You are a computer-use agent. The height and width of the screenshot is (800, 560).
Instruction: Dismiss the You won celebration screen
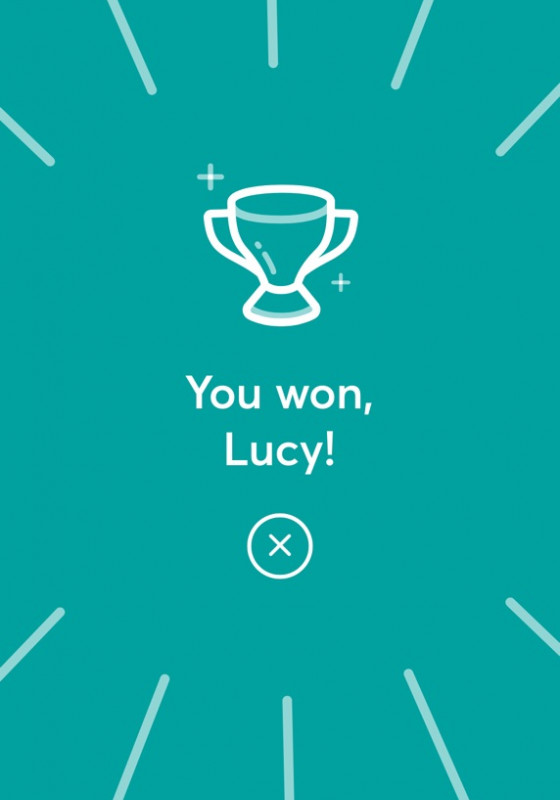280,545
